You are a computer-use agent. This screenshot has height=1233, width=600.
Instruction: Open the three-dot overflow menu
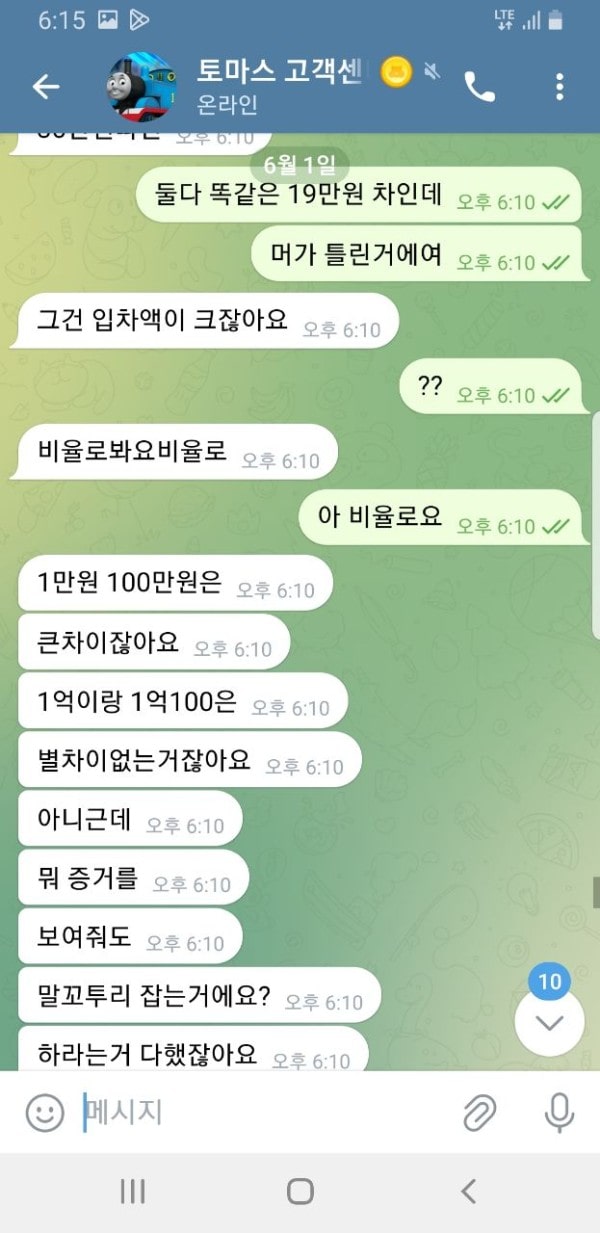(559, 87)
